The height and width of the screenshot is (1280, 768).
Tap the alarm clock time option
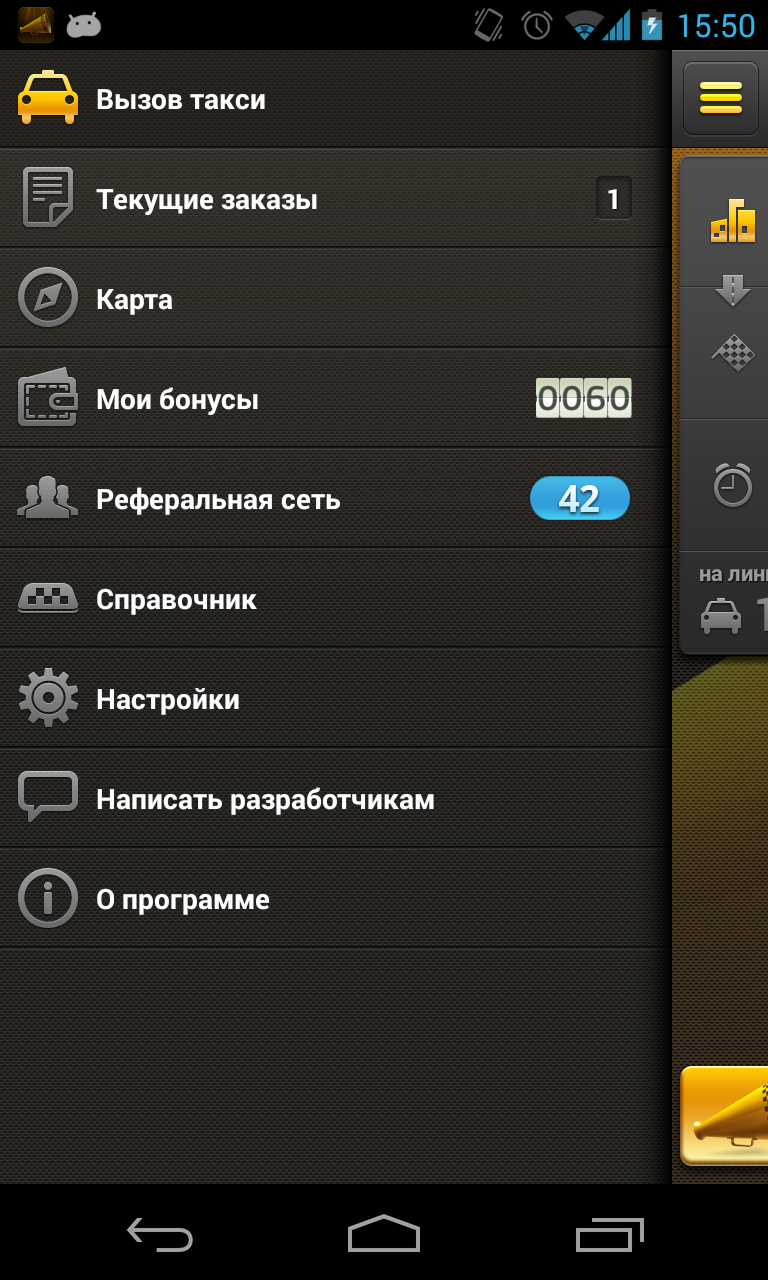pyautogui.click(x=732, y=486)
